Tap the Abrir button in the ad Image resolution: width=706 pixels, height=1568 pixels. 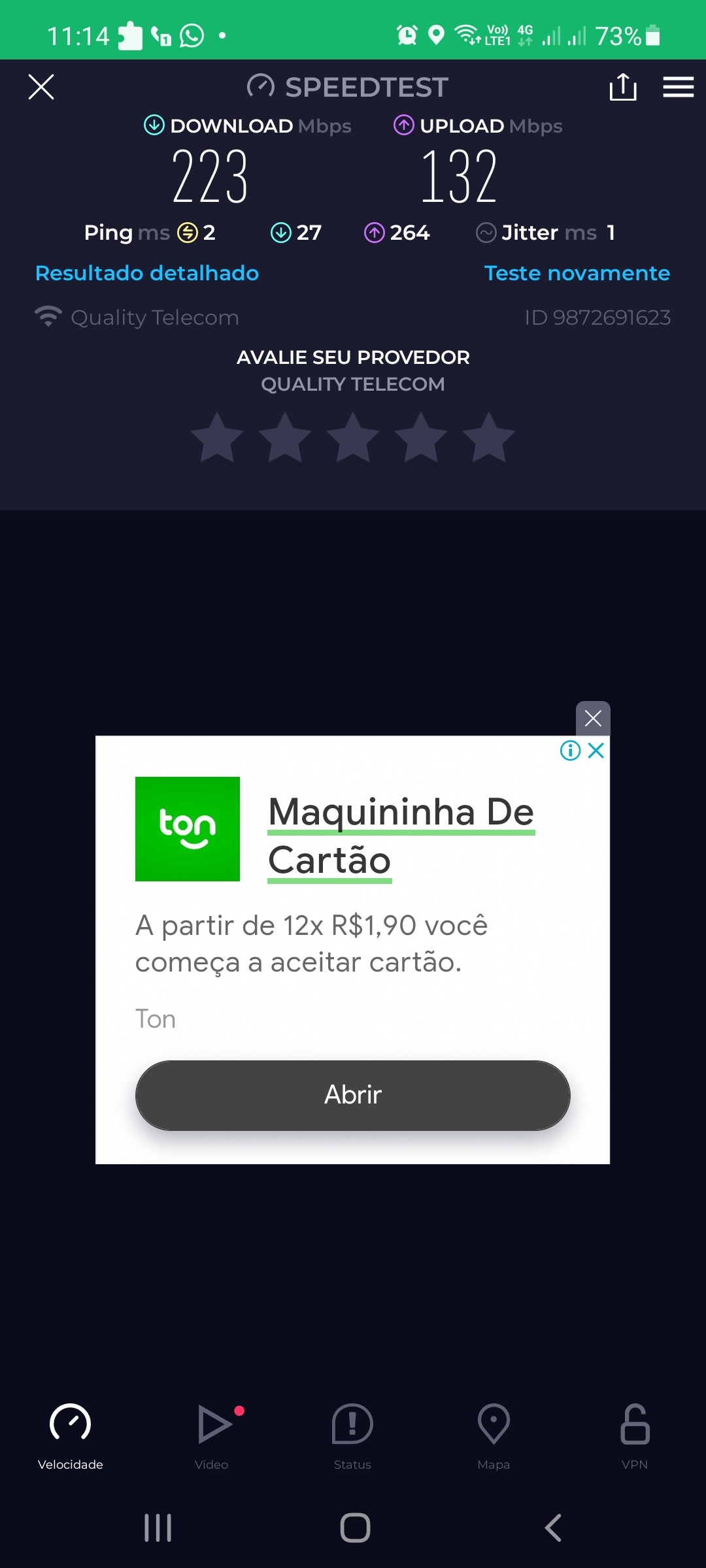352,1095
